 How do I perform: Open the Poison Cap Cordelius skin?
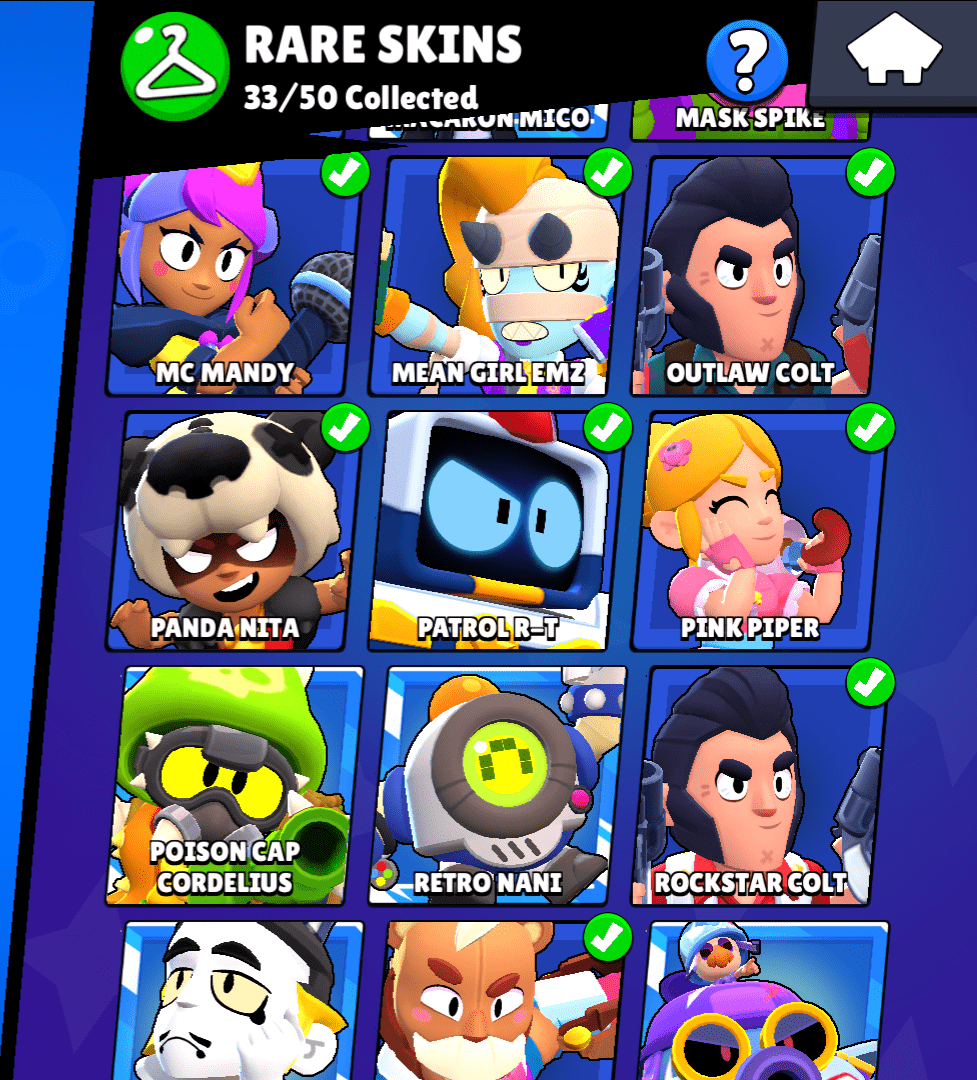pyautogui.click(x=232, y=785)
